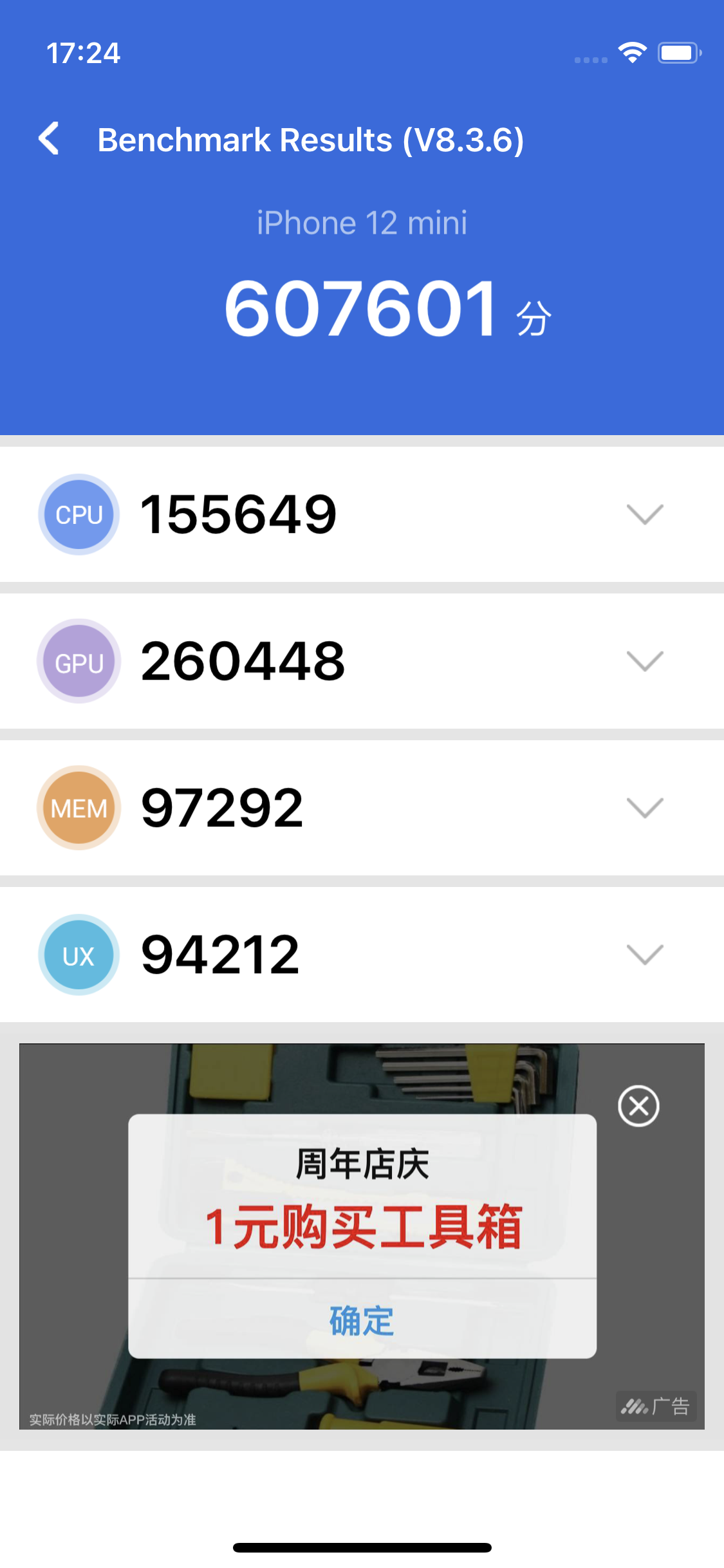
Task: Expand the GPU score breakdown
Action: (x=644, y=661)
